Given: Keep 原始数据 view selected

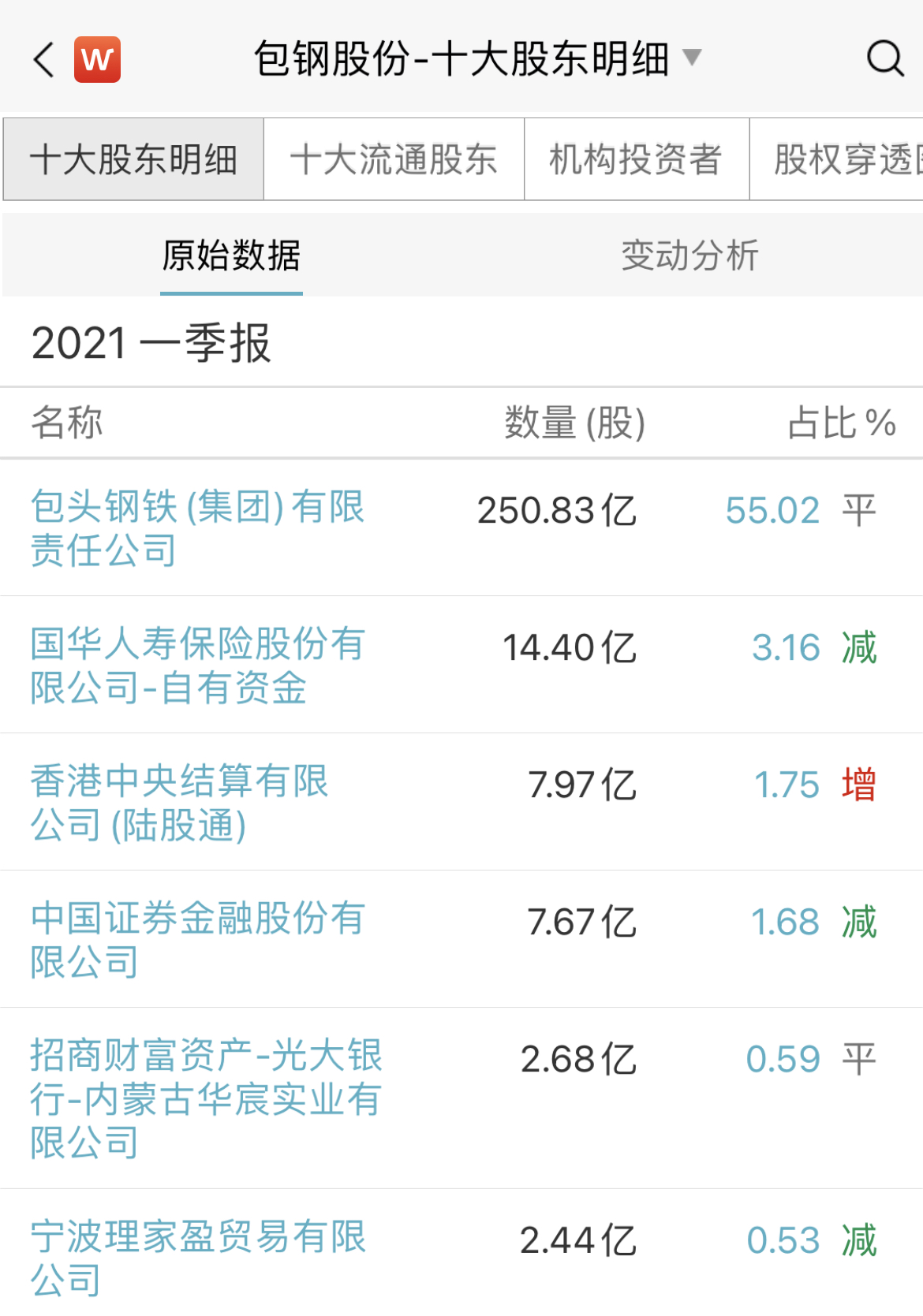Looking at the screenshot, I should coord(230,255).
